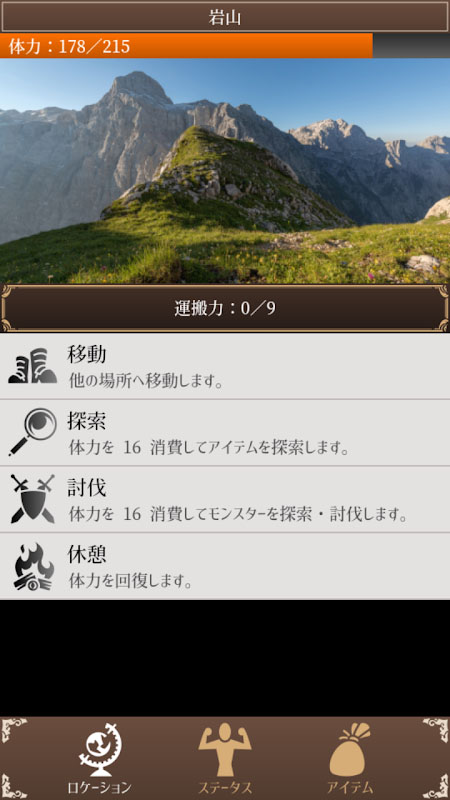Go to the アイテム tab

(x=349, y=758)
